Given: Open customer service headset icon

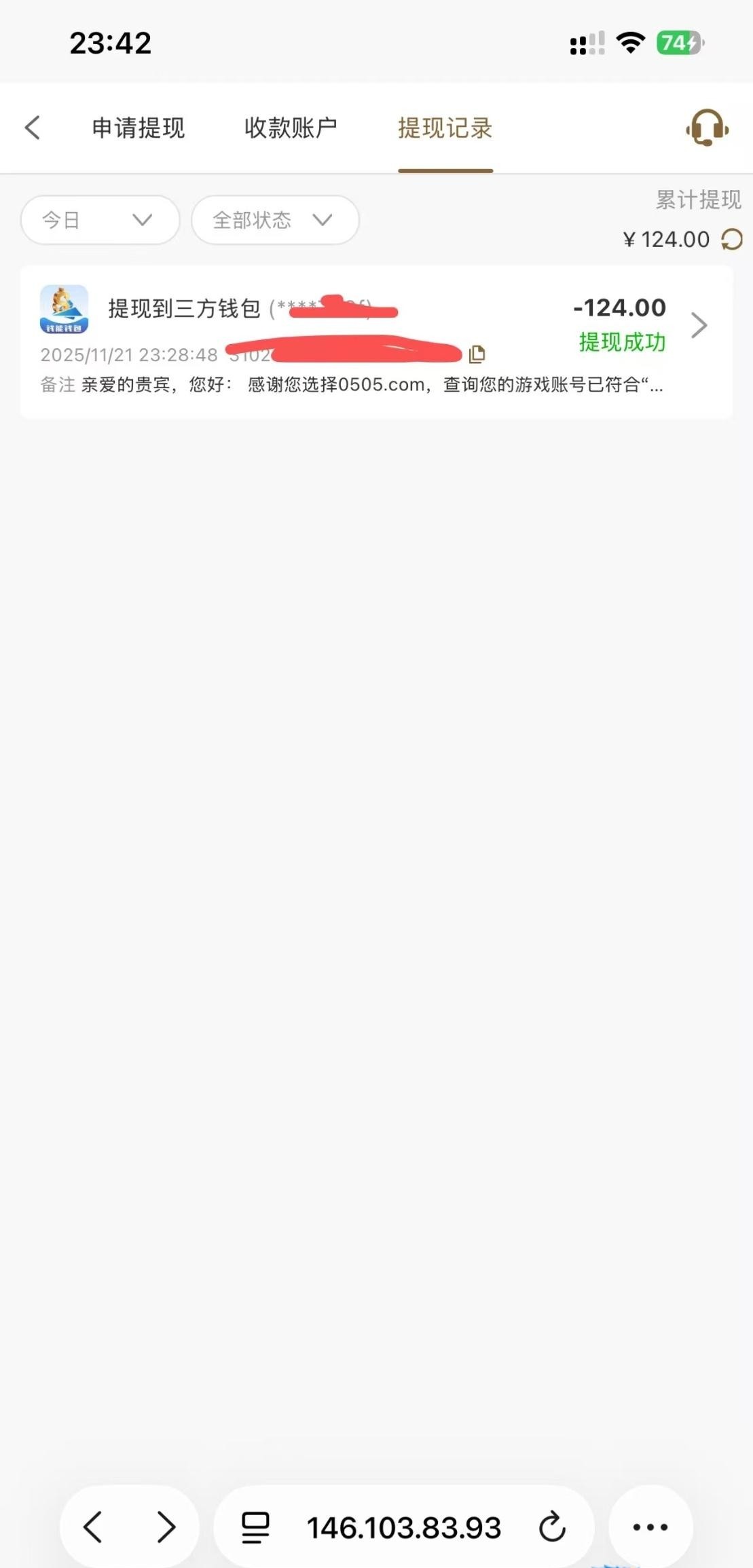Looking at the screenshot, I should 707,128.
